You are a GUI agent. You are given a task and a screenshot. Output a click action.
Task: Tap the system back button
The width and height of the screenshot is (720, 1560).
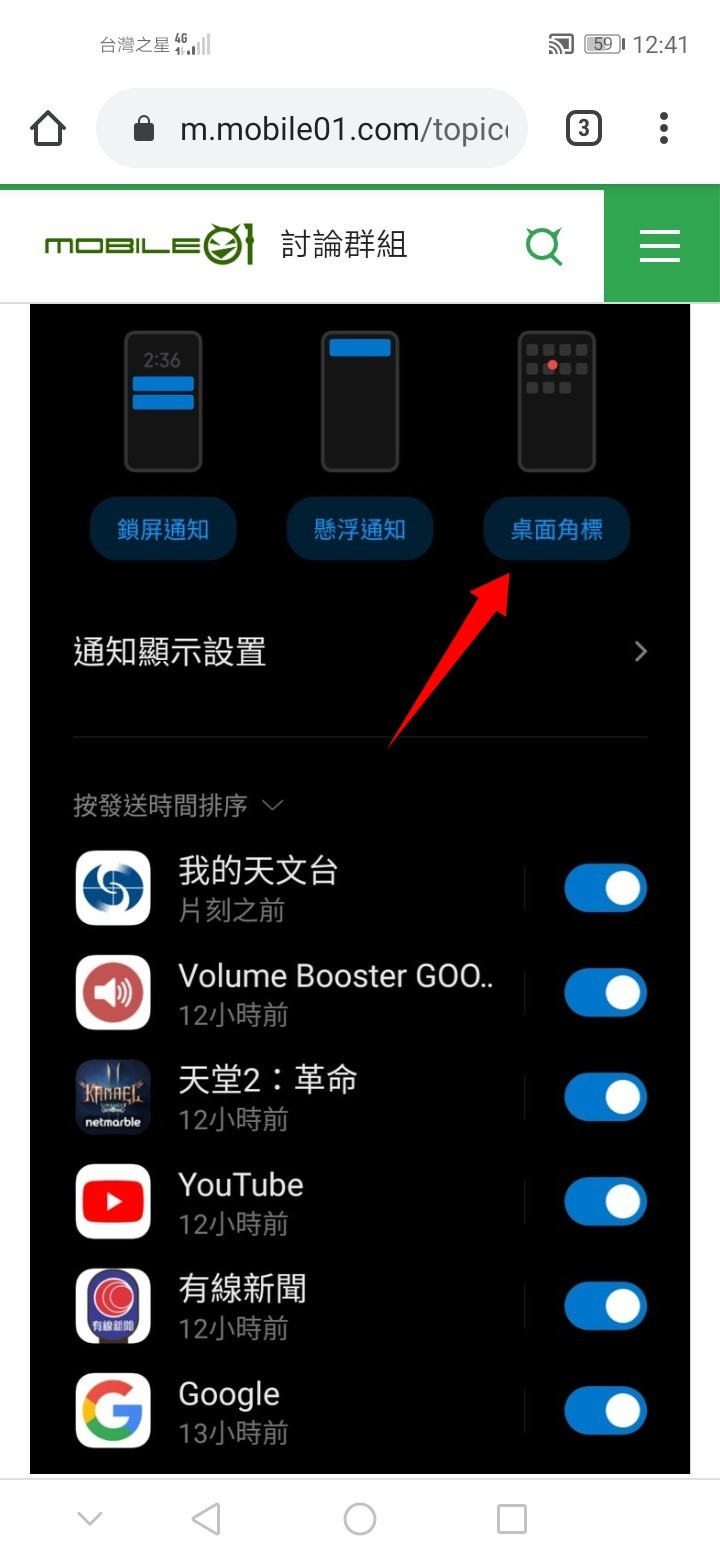[x=206, y=1518]
